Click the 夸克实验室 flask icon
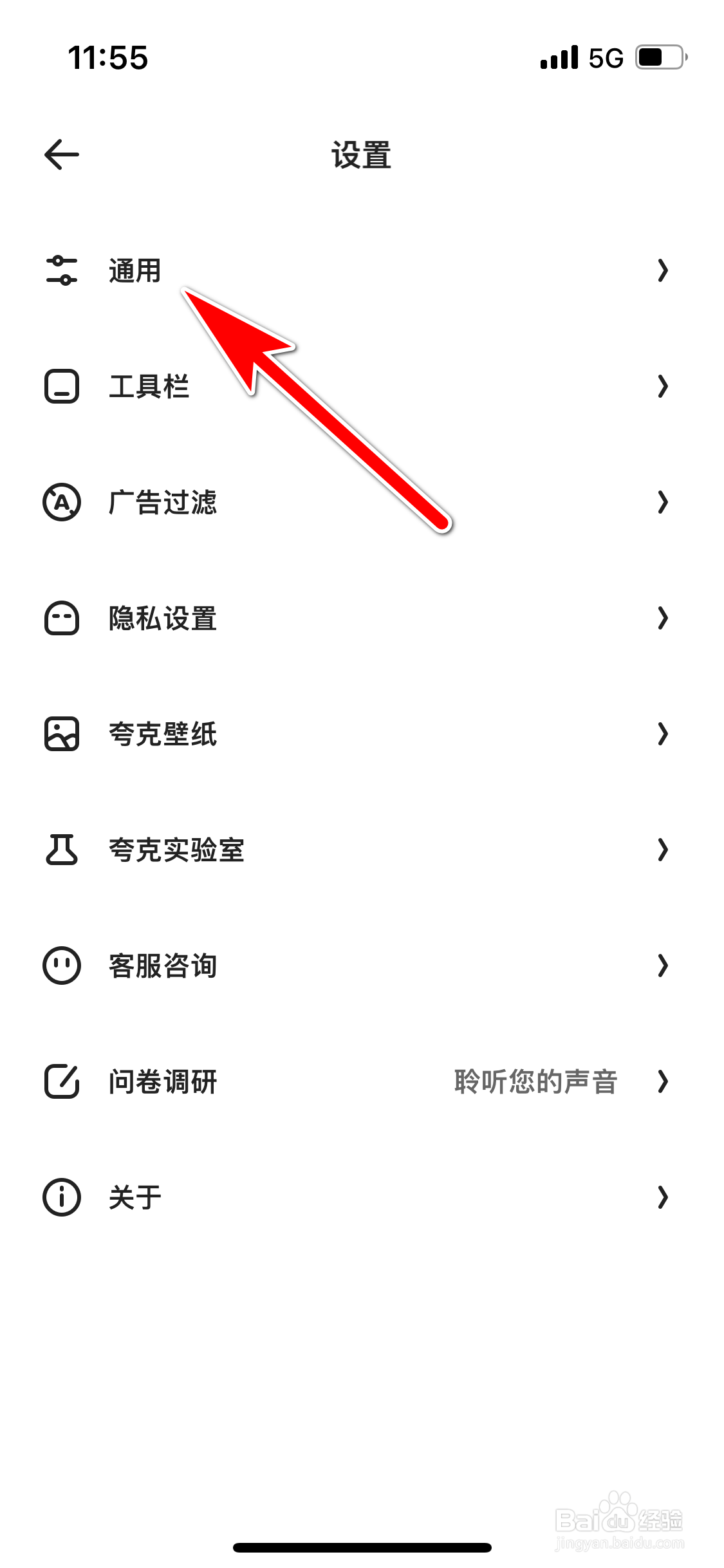The image size is (724, 1568). (61, 851)
